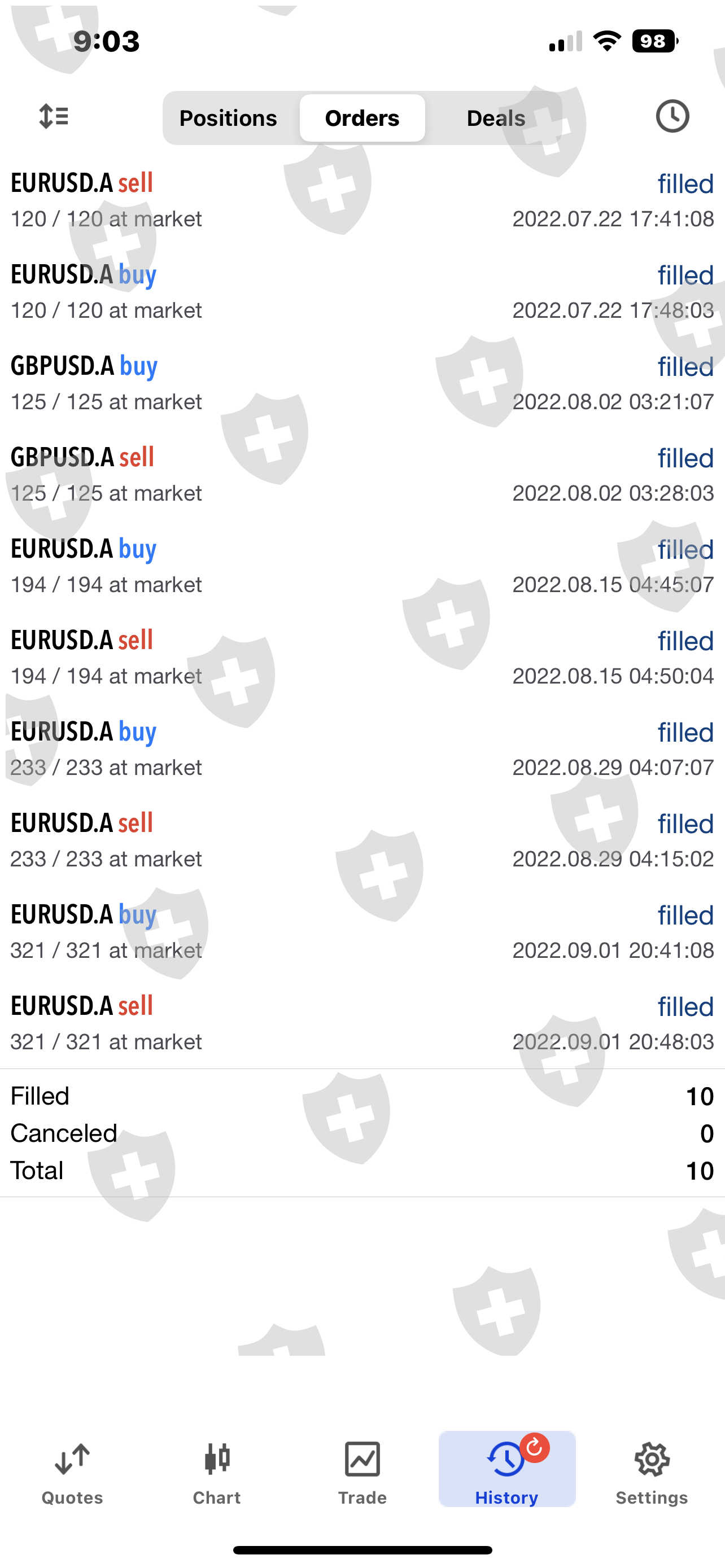The height and width of the screenshot is (1568, 725).
Task: Switch to the Positions segment
Action: [228, 118]
